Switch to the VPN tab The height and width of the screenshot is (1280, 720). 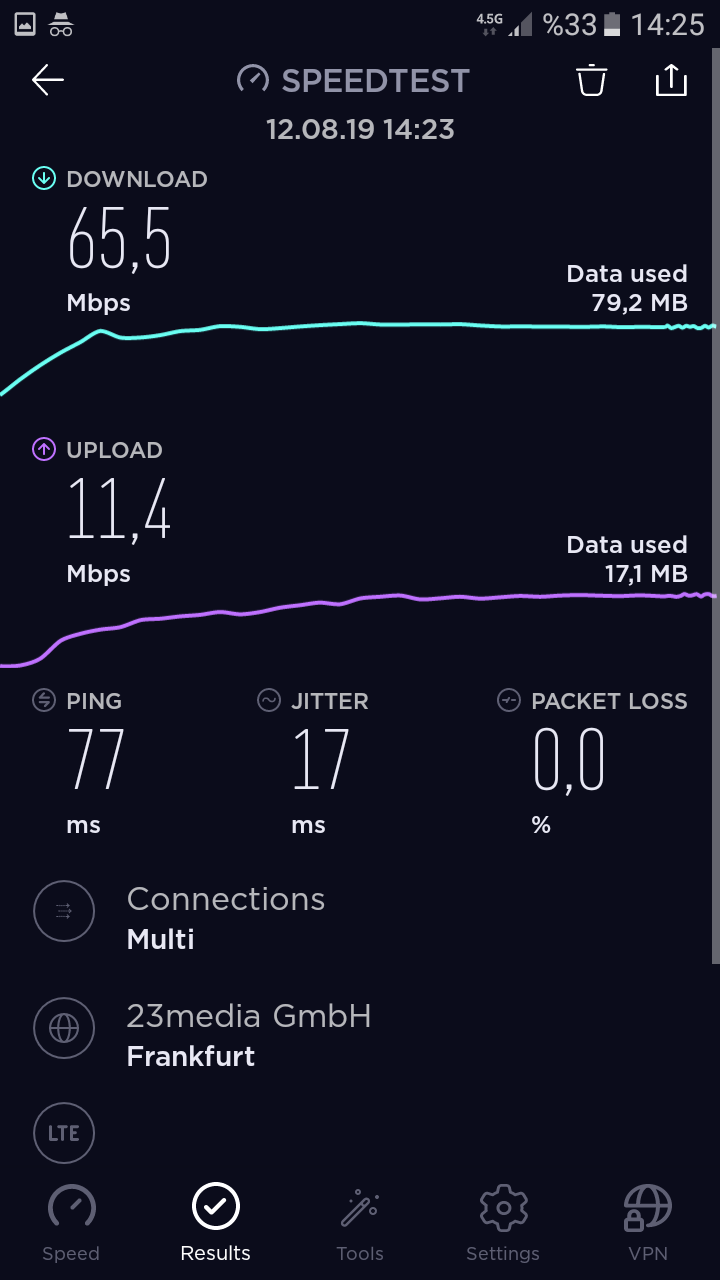point(647,1222)
